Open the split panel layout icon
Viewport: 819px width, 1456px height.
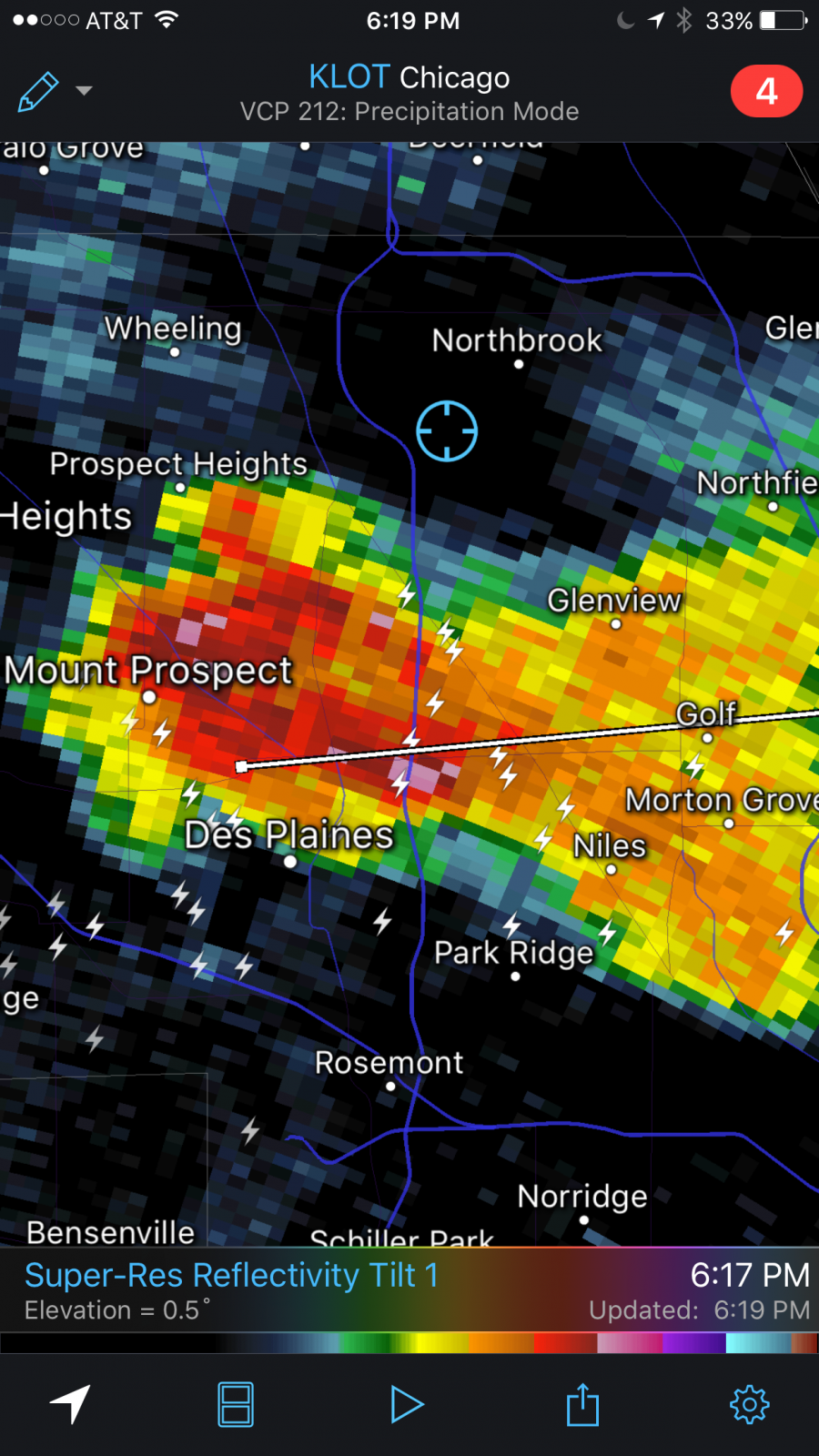pos(236,1404)
